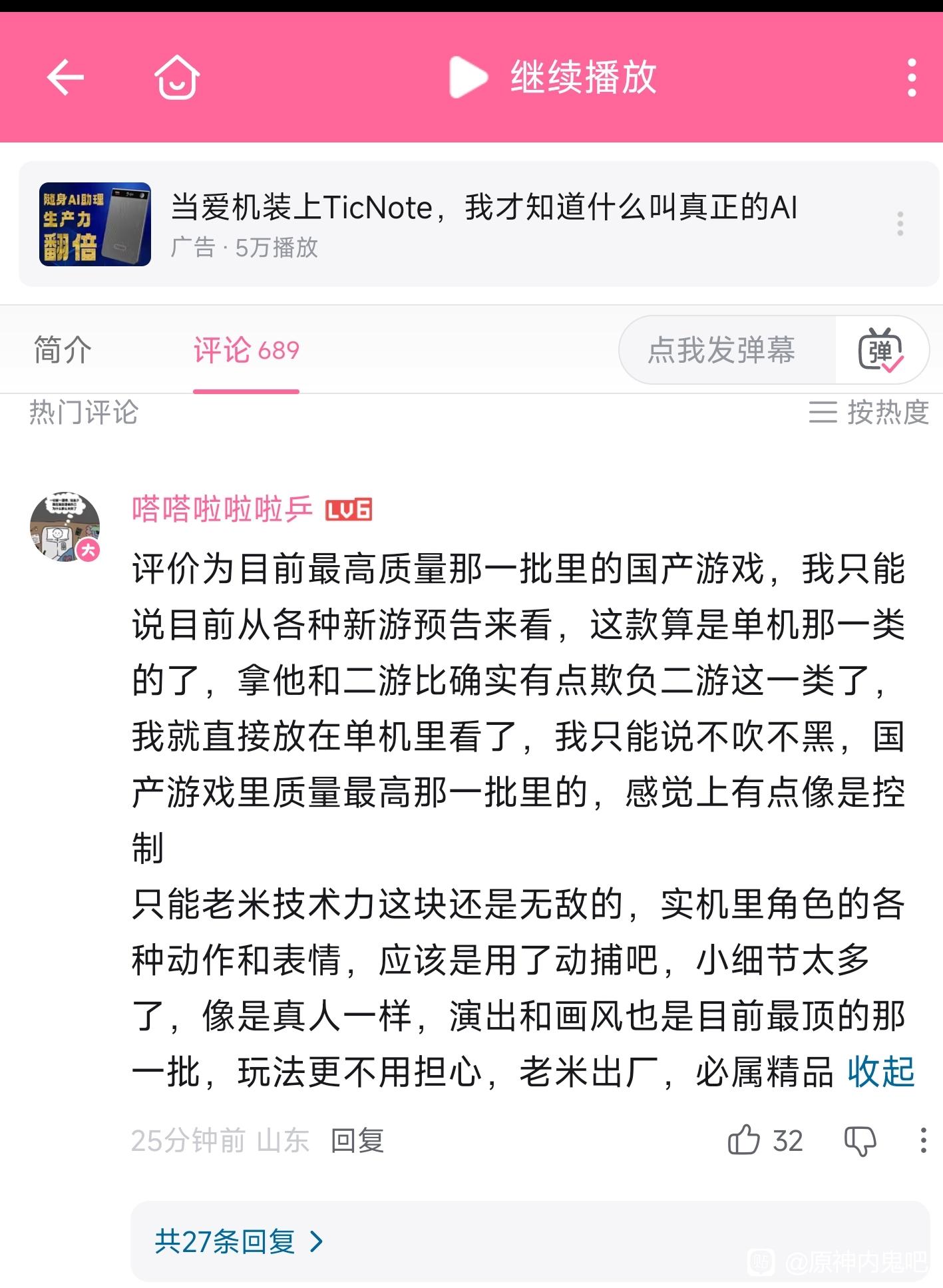Open the overflow menu in the pink header
The width and height of the screenshot is (943, 1288).
[x=912, y=78]
